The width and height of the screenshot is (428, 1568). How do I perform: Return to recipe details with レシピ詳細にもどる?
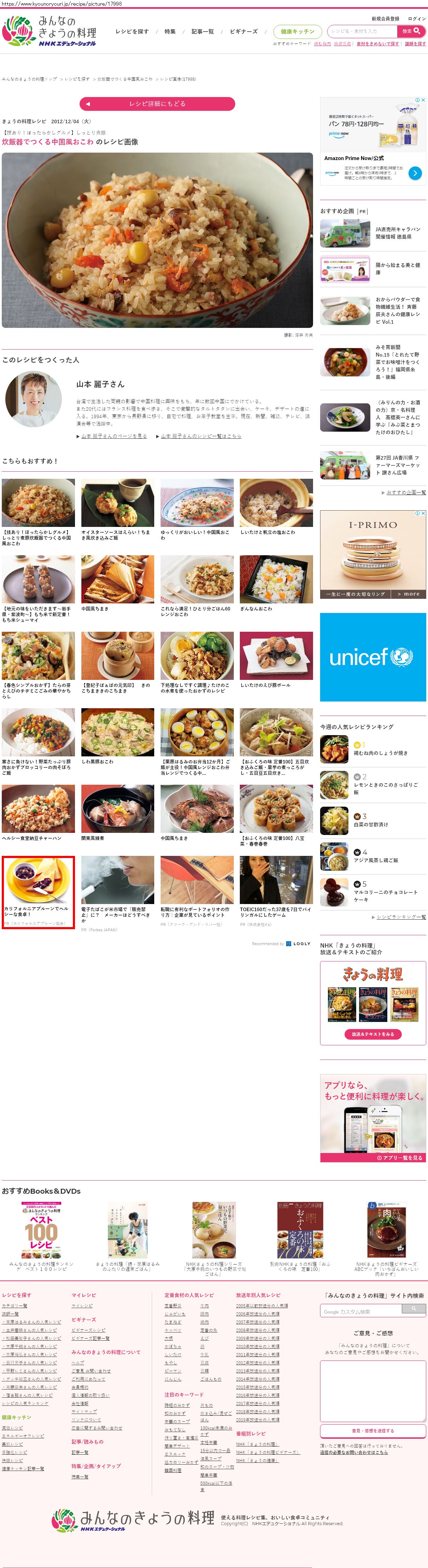point(157,104)
